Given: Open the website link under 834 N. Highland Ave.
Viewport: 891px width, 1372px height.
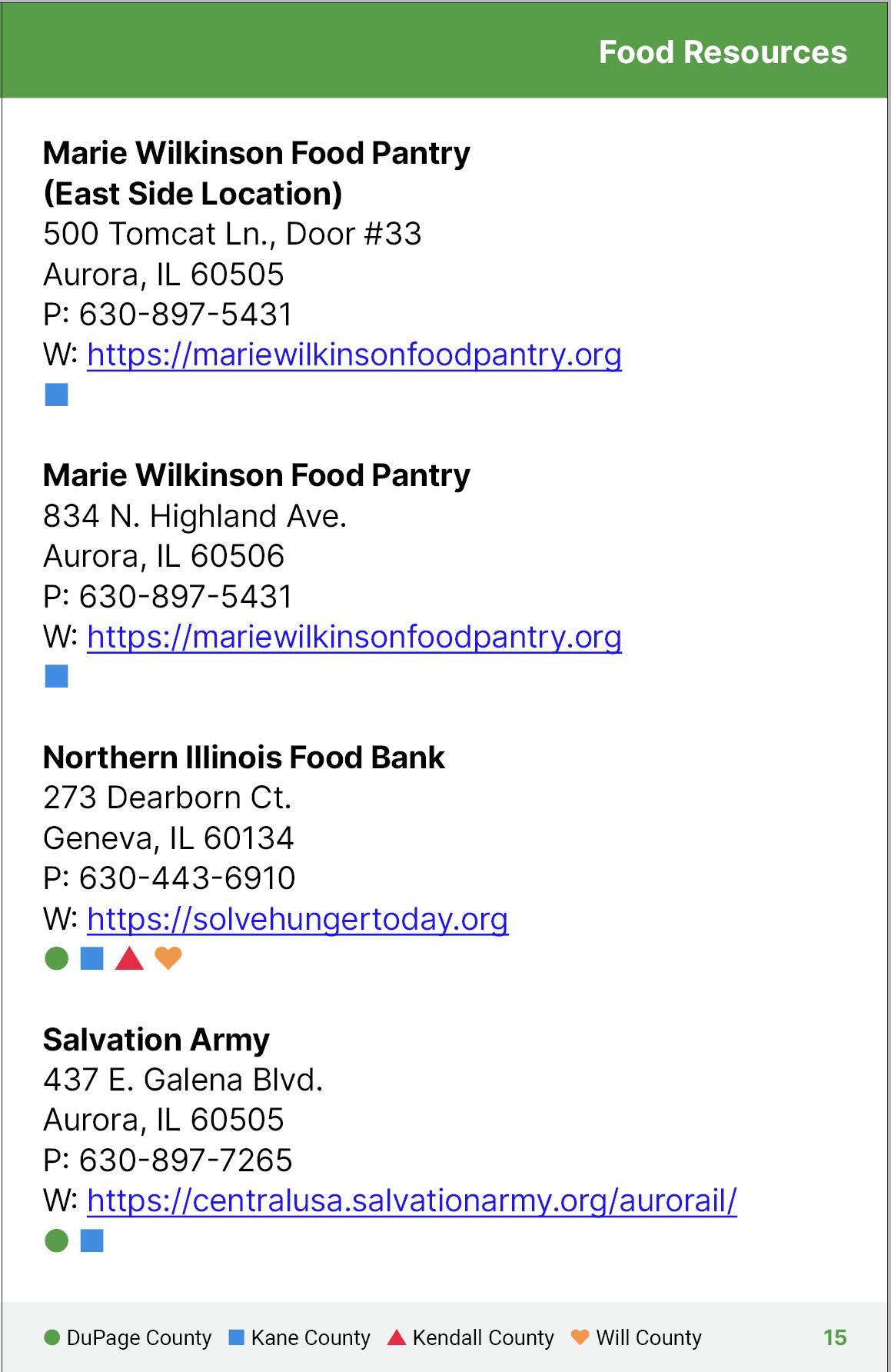Looking at the screenshot, I should (x=354, y=637).
